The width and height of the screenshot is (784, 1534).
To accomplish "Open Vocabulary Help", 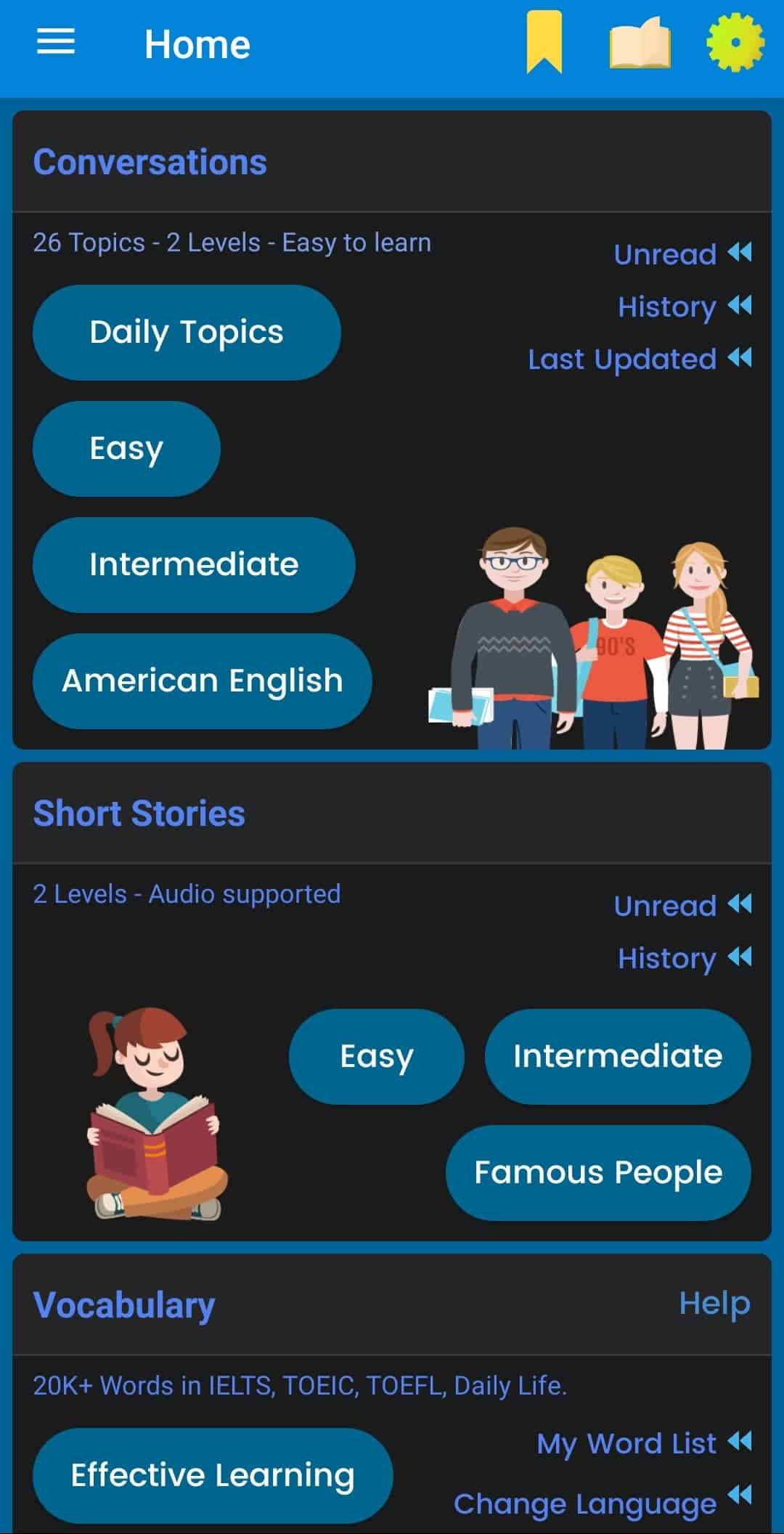I will pos(715,1302).
